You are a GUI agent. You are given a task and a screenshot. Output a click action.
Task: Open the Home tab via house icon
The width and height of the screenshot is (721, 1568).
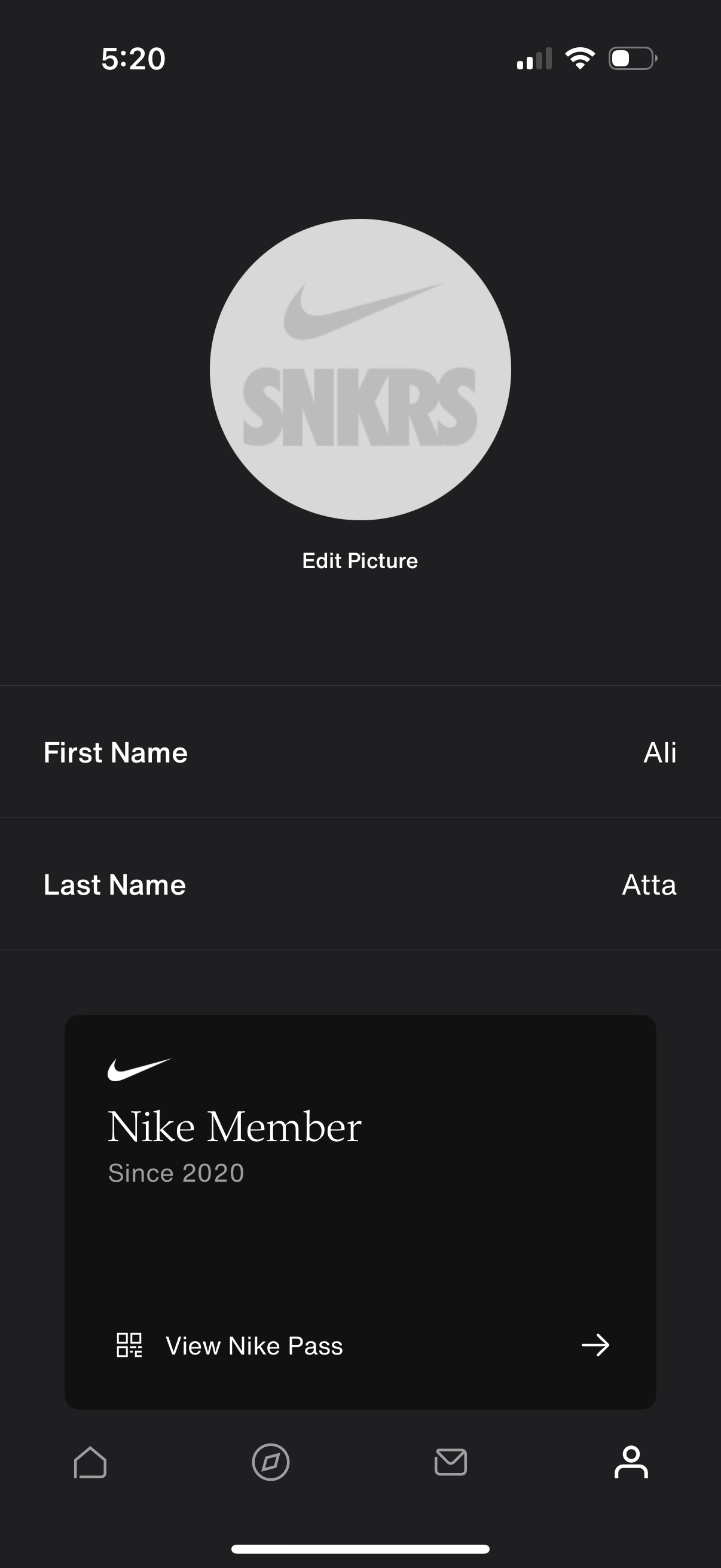[90, 1465]
